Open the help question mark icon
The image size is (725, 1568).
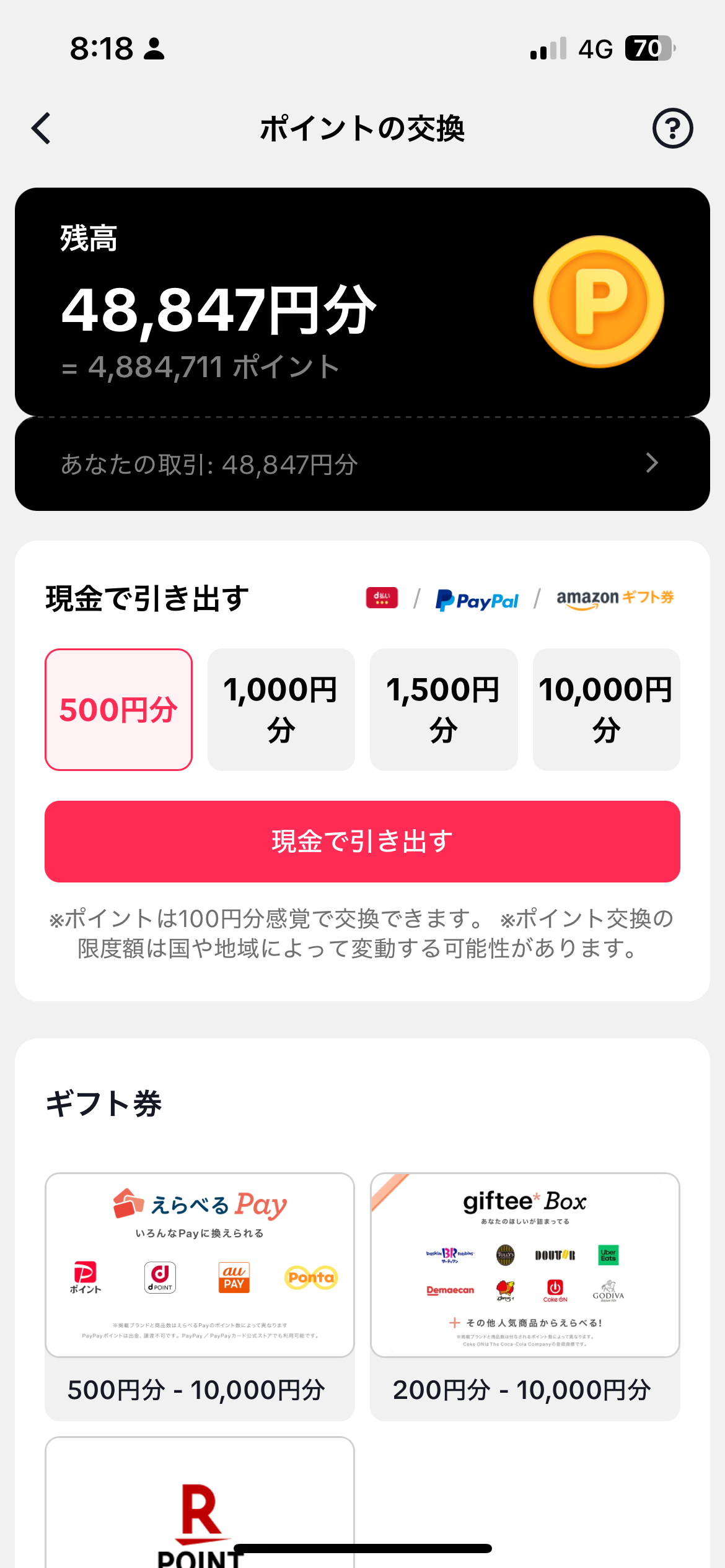tap(672, 129)
